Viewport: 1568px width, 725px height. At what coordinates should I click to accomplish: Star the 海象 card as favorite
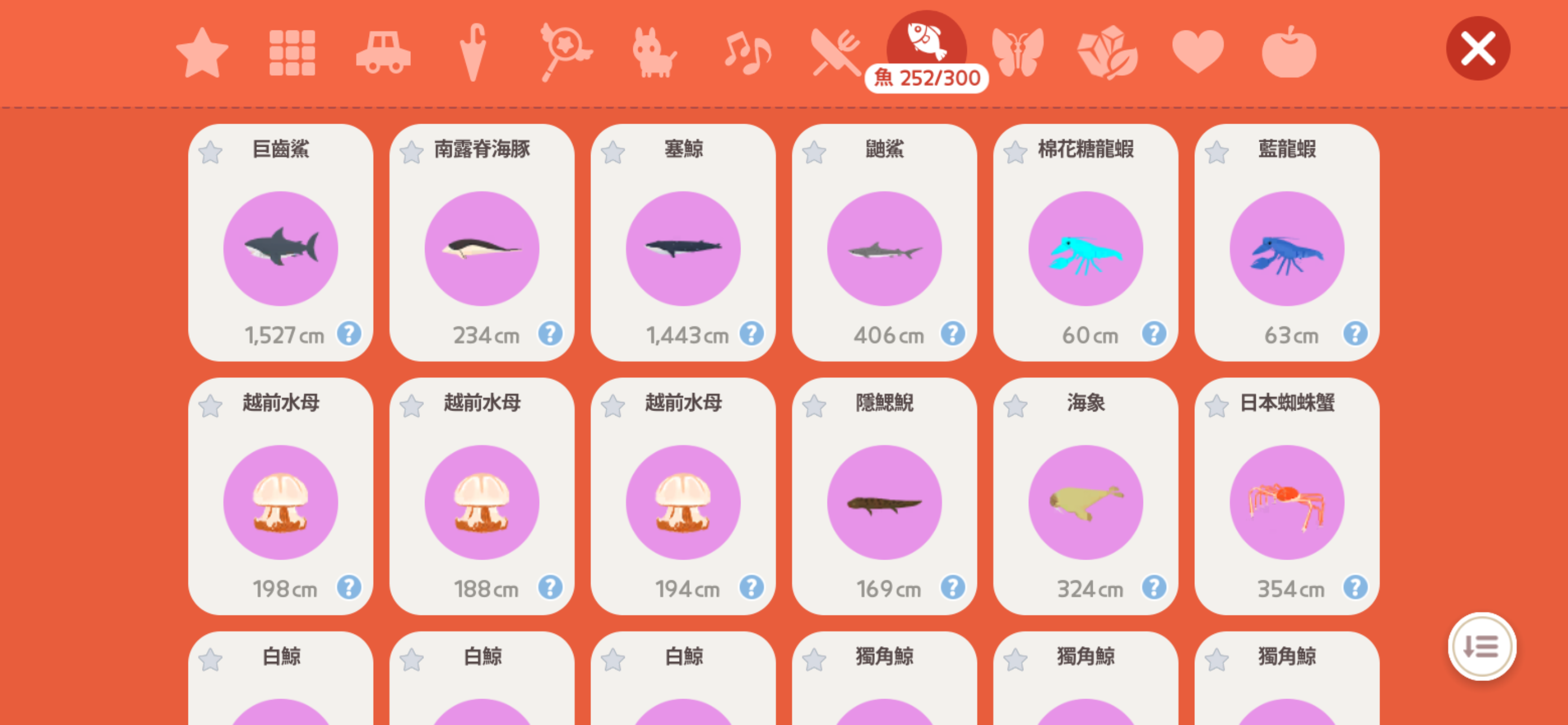tap(1015, 406)
